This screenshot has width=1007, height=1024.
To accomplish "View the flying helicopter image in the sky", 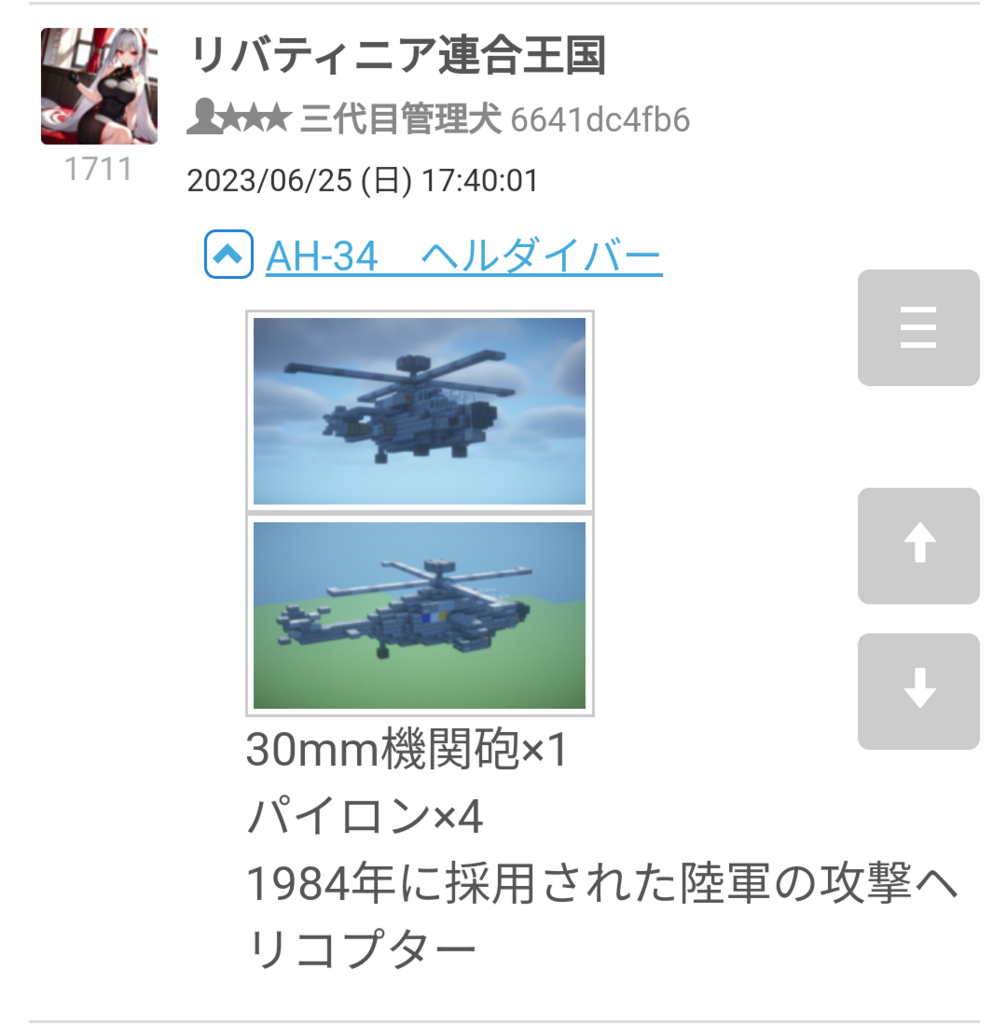I will coord(419,411).
